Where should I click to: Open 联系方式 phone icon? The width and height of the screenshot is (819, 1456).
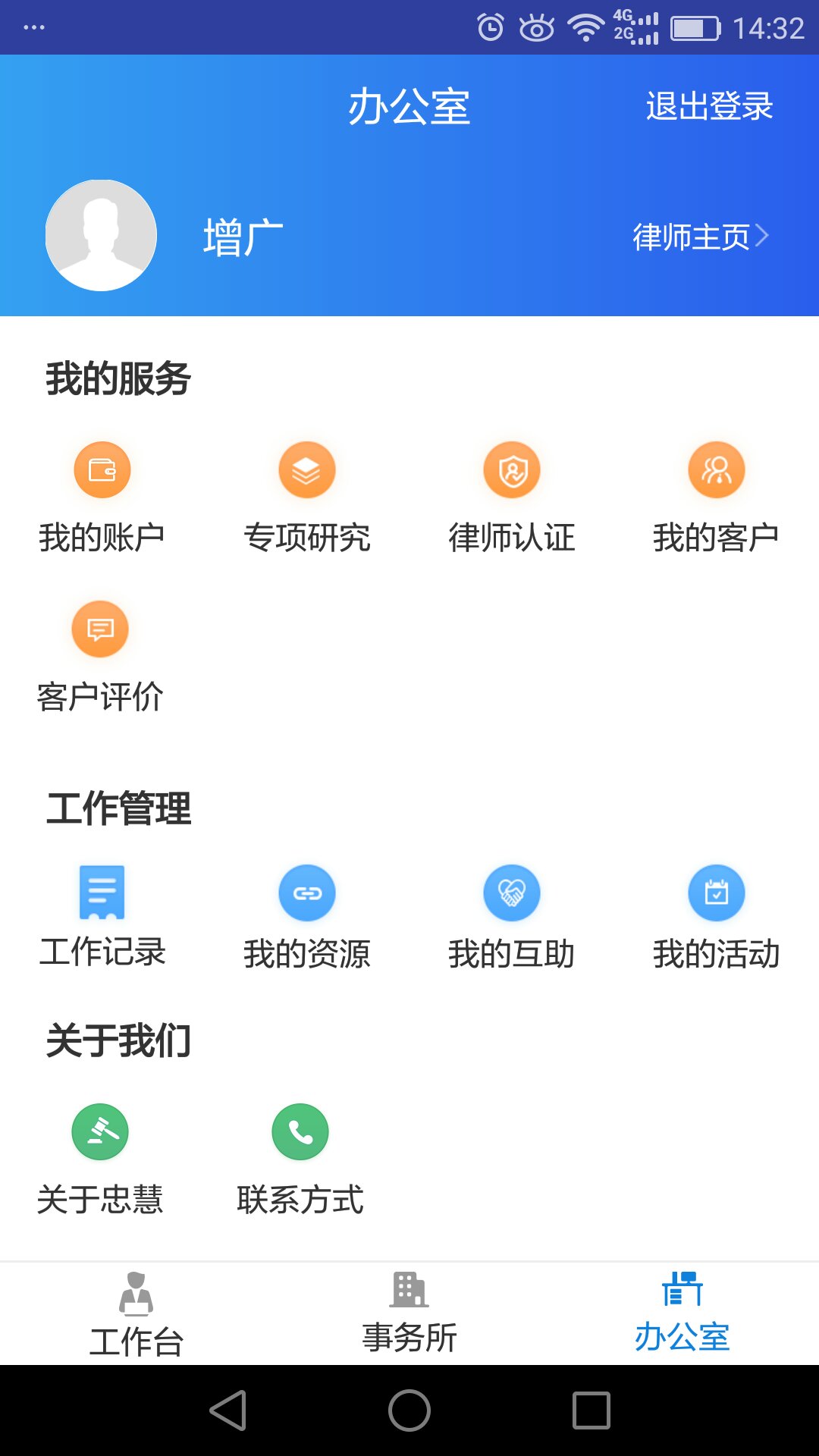pyautogui.click(x=300, y=1132)
